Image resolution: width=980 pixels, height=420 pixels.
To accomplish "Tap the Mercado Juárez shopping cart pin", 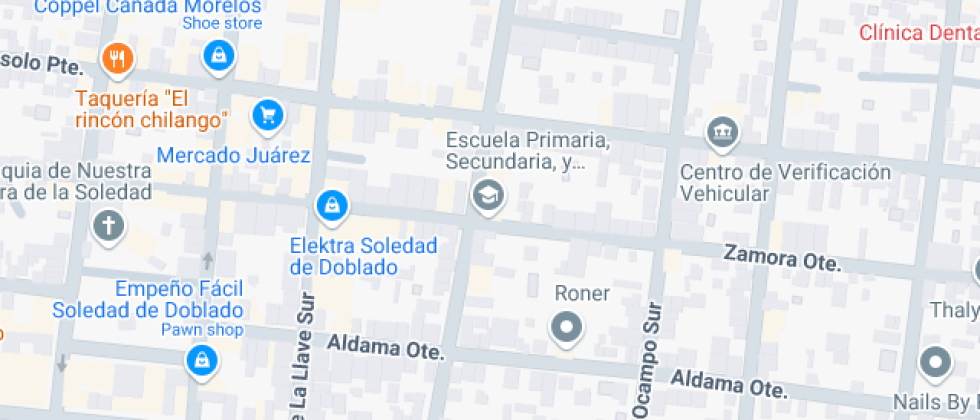I will (x=266, y=114).
